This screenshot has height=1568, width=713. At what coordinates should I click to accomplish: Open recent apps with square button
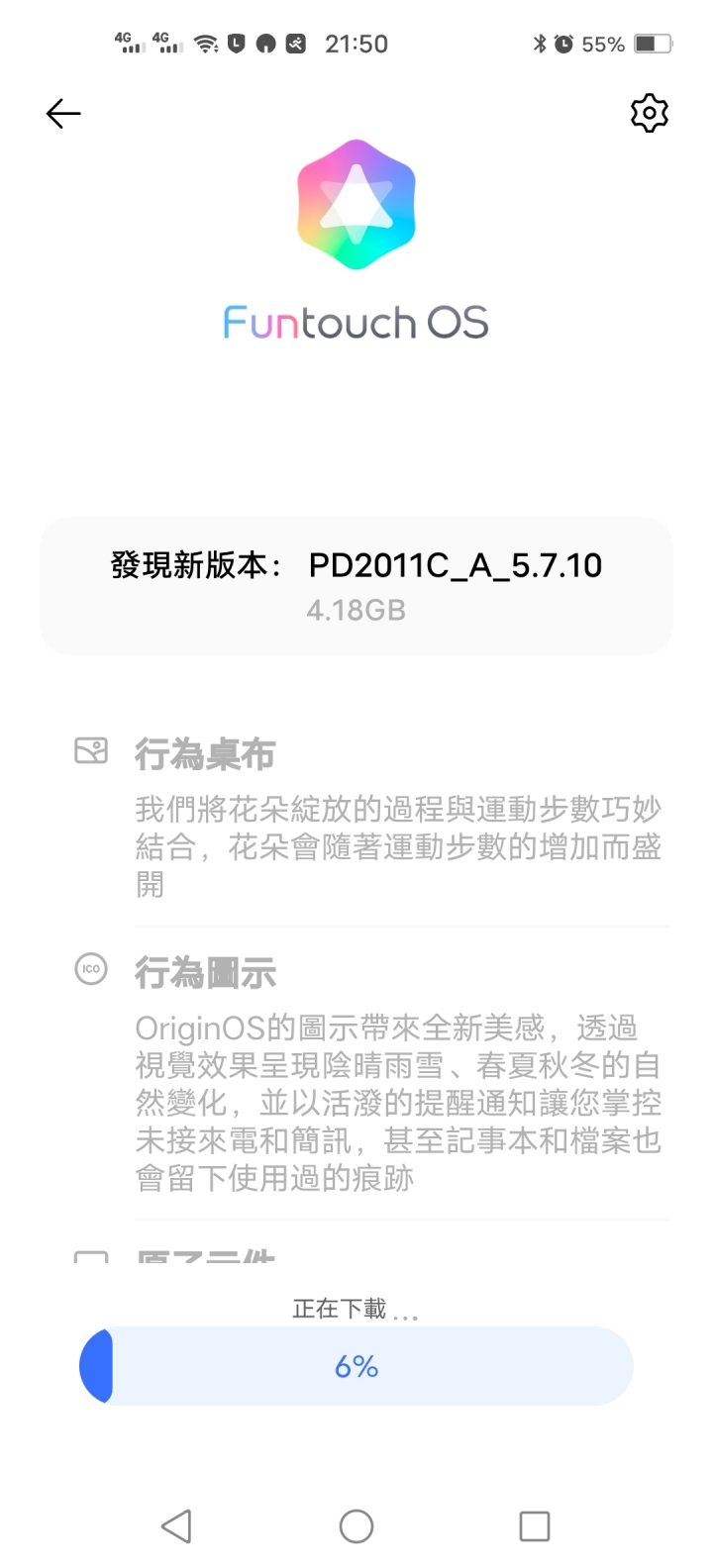[x=535, y=1525]
